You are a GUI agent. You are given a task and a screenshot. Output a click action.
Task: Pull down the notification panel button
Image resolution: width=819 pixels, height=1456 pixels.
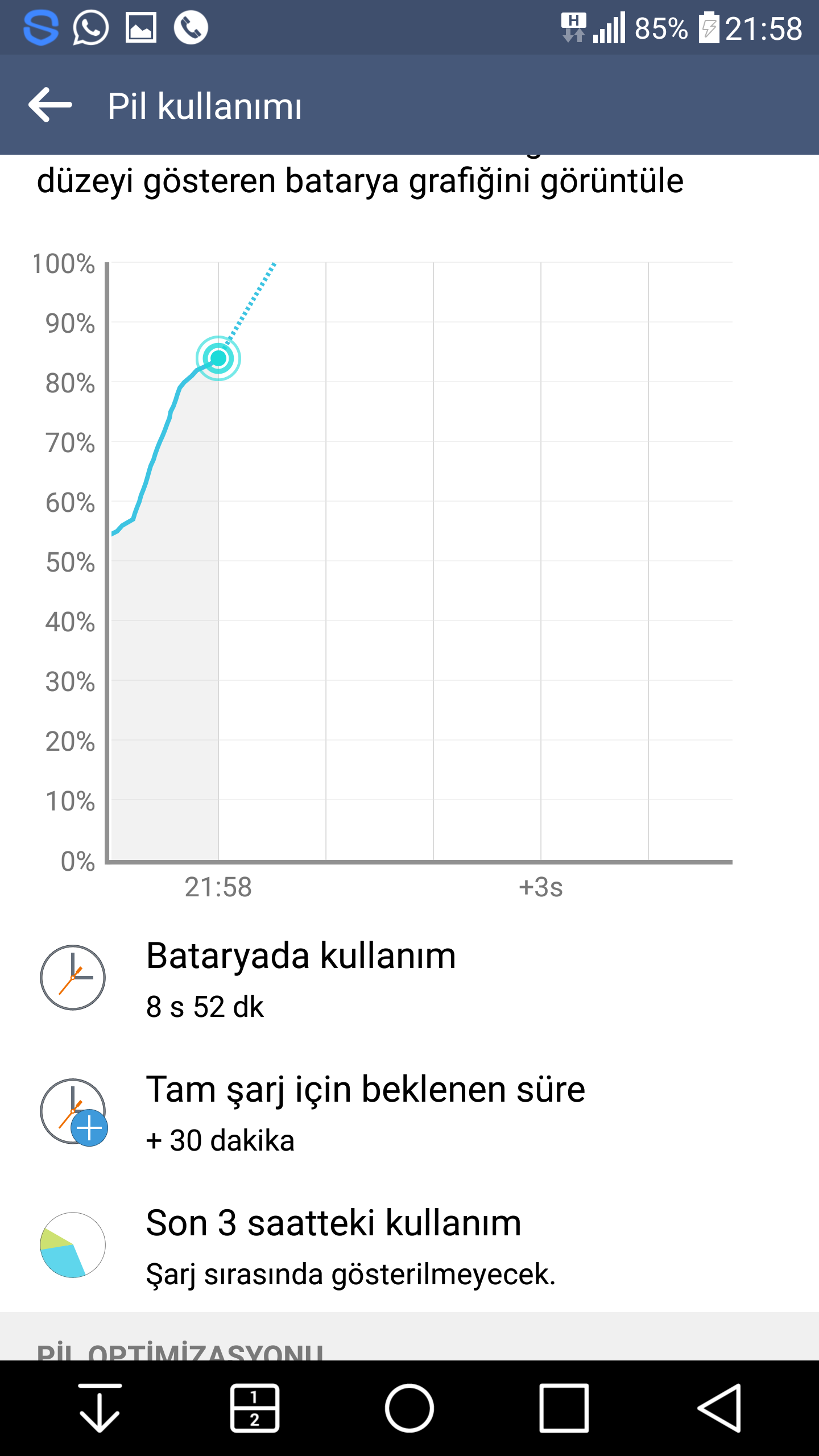[x=100, y=1408]
